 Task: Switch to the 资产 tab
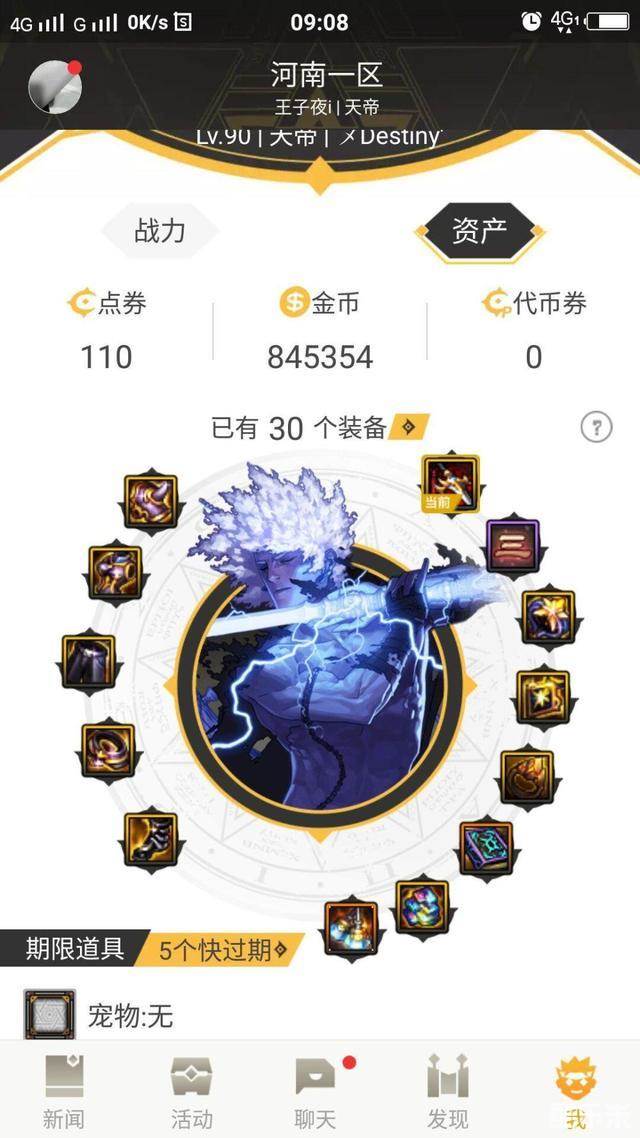coord(480,231)
